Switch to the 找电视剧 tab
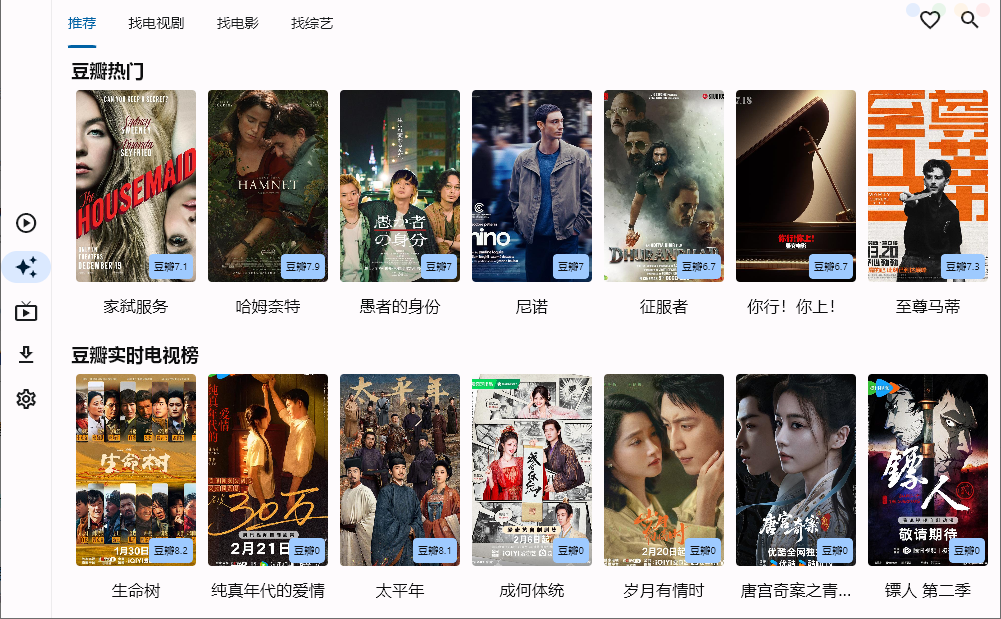Viewport: 1001px width, 619px height. (156, 23)
